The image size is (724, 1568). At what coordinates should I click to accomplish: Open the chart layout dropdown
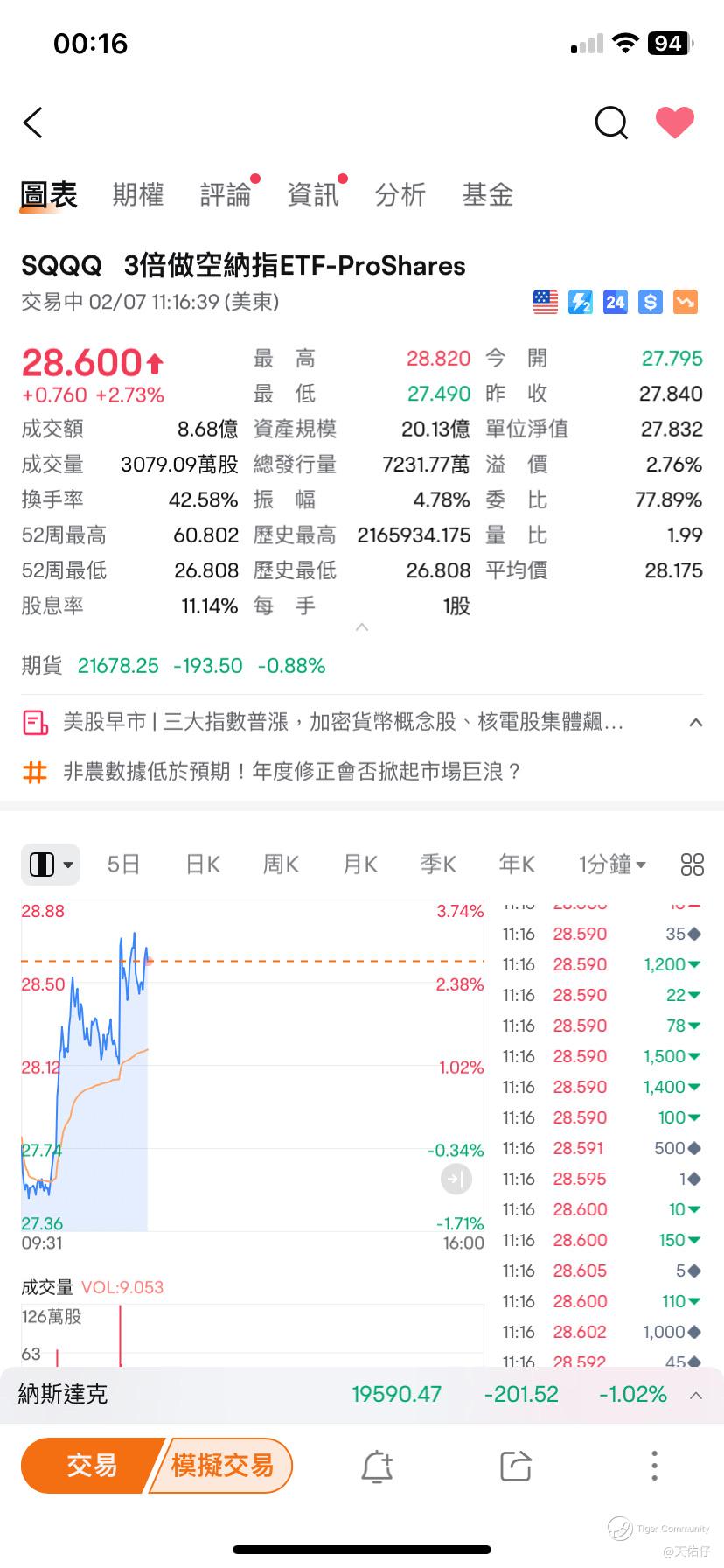pos(51,864)
